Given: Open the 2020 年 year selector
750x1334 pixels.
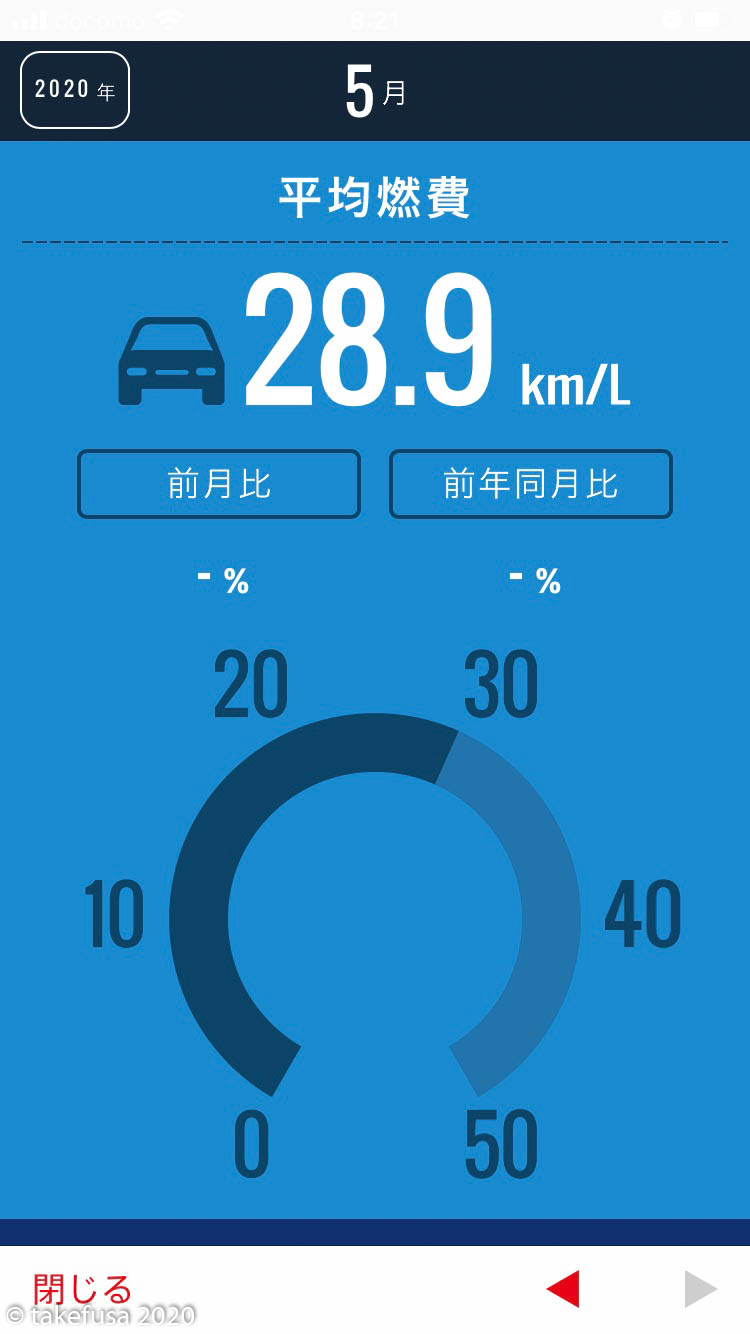Looking at the screenshot, I should [x=75, y=90].
